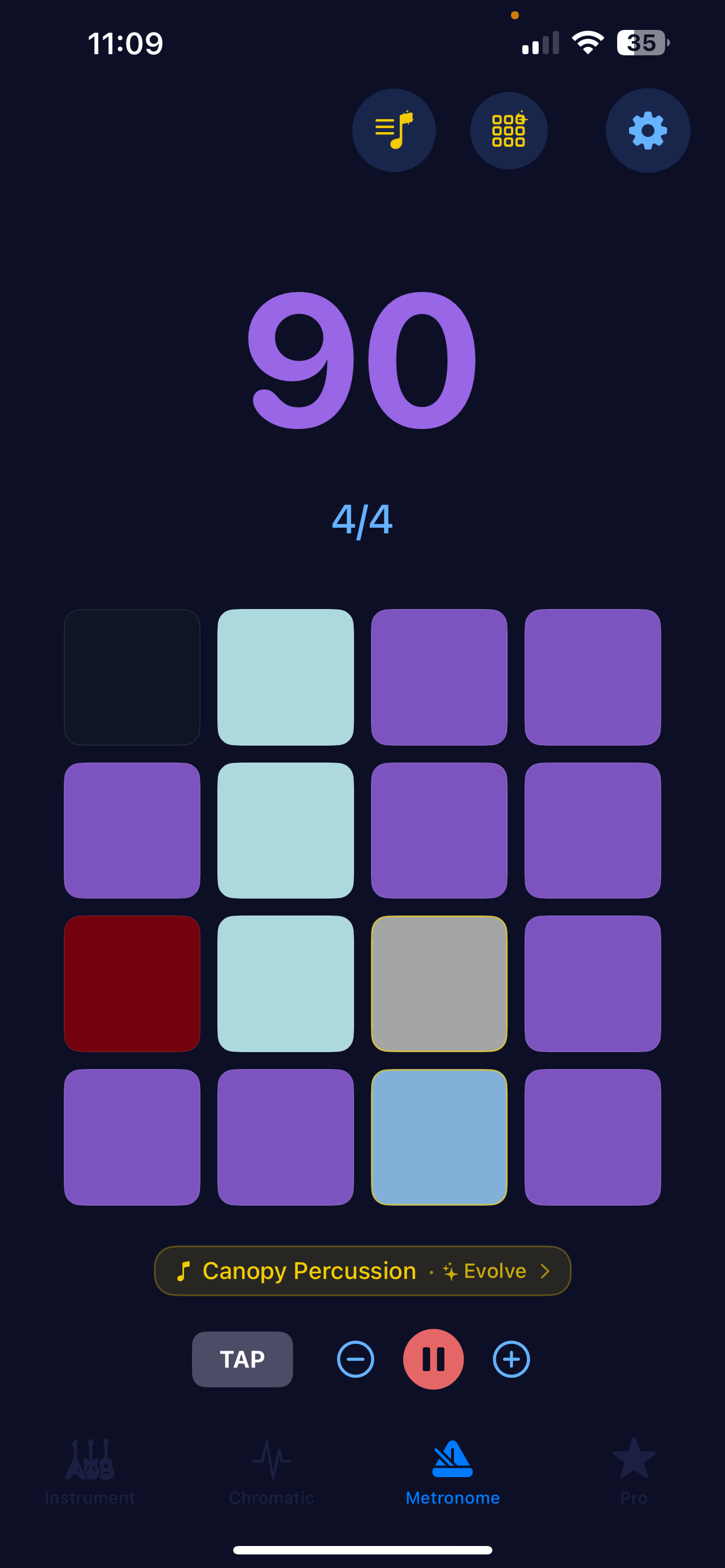This screenshot has height=1568, width=725.
Task: Decrease tempo with the minus button
Action: click(356, 1359)
